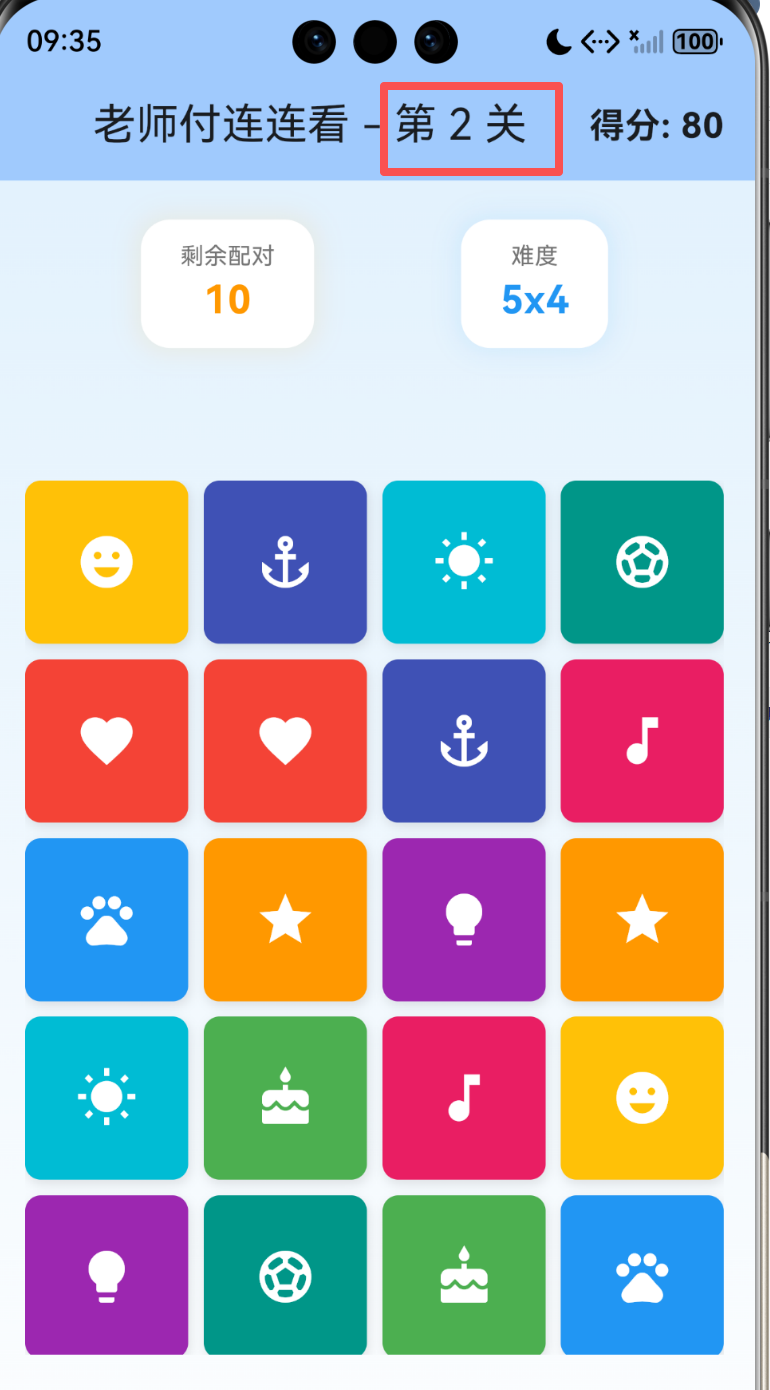This screenshot has width=770, height=1390.
Task: Choose the music note tile between cake and smiley
Action: coord(463,1098)
